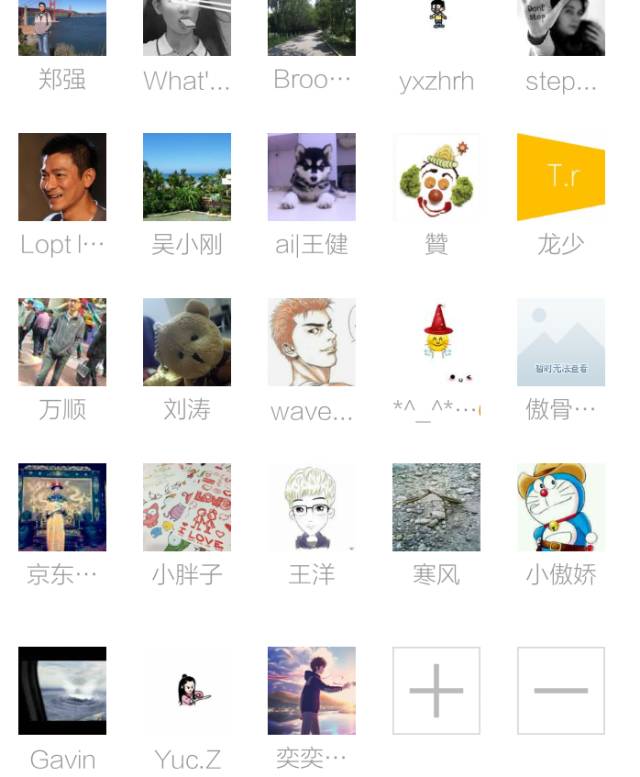Open the Lopt member avatar
The width and height of the screenshot is (640, 777).
coord(62,177)
